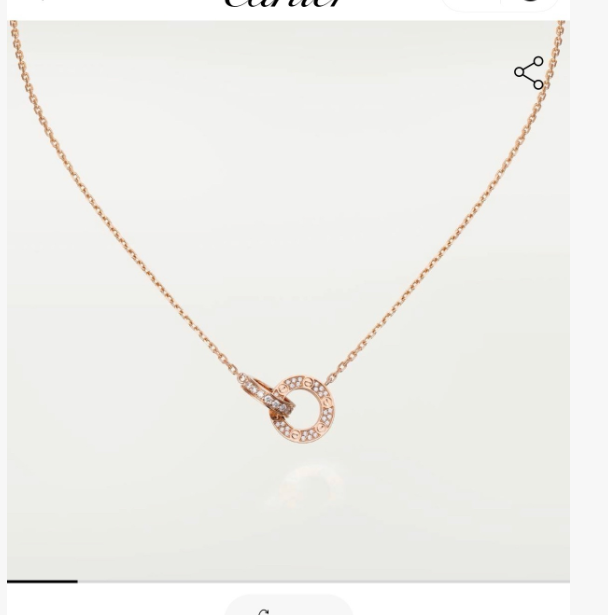
Task: Open the necklace product image
Action: click(288, 300)
